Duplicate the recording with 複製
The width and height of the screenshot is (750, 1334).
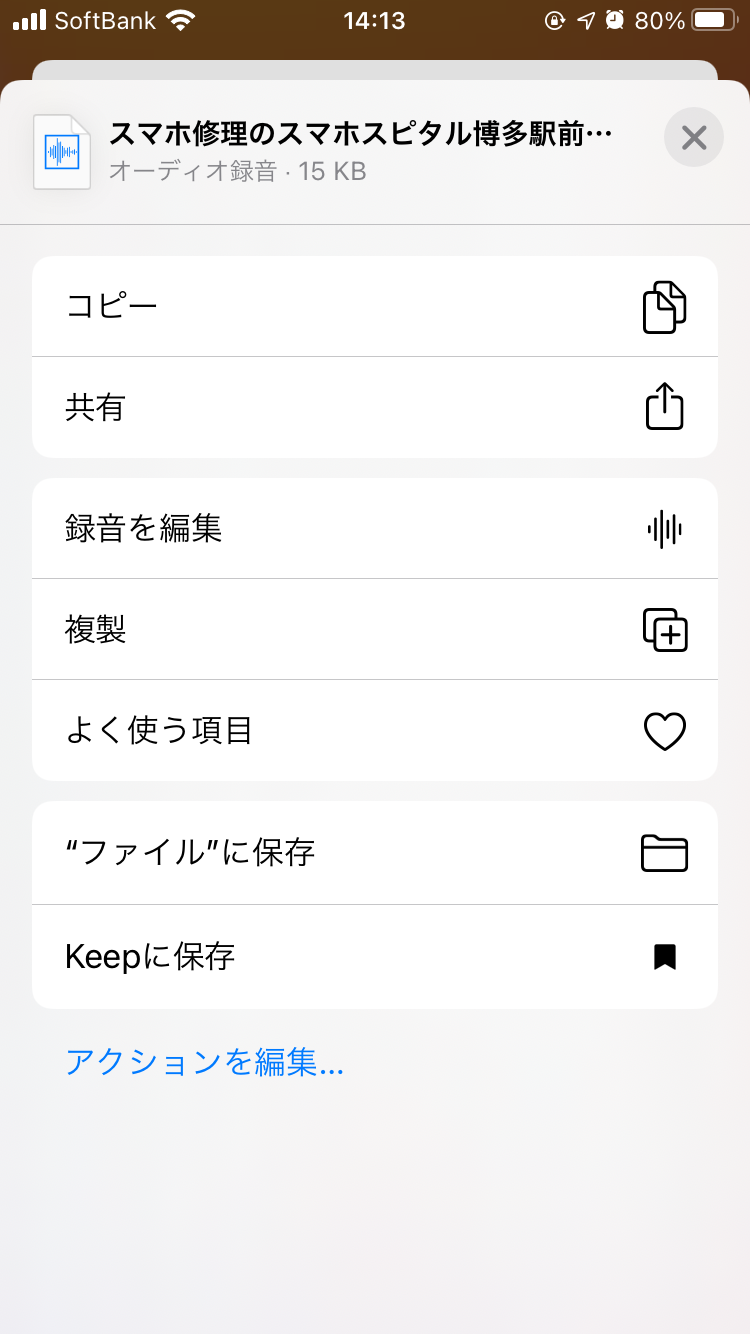(x=375, y=630)
